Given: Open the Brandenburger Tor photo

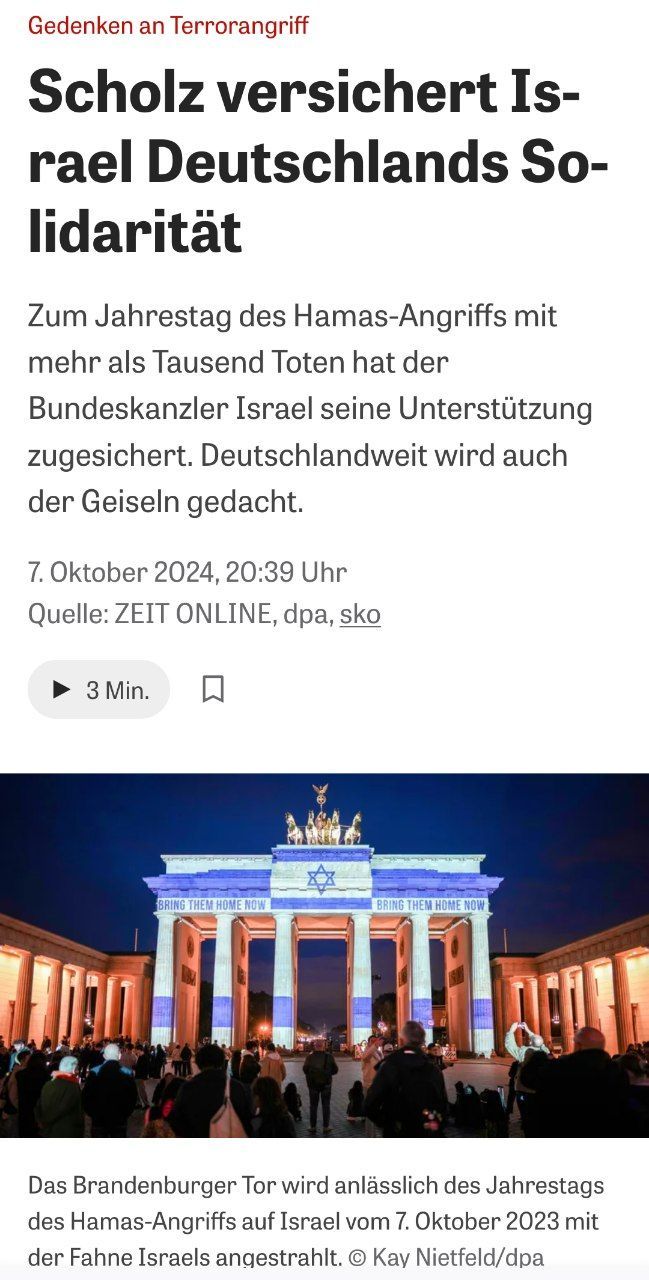Looking at the screenshot, I should tap(324, 955).
